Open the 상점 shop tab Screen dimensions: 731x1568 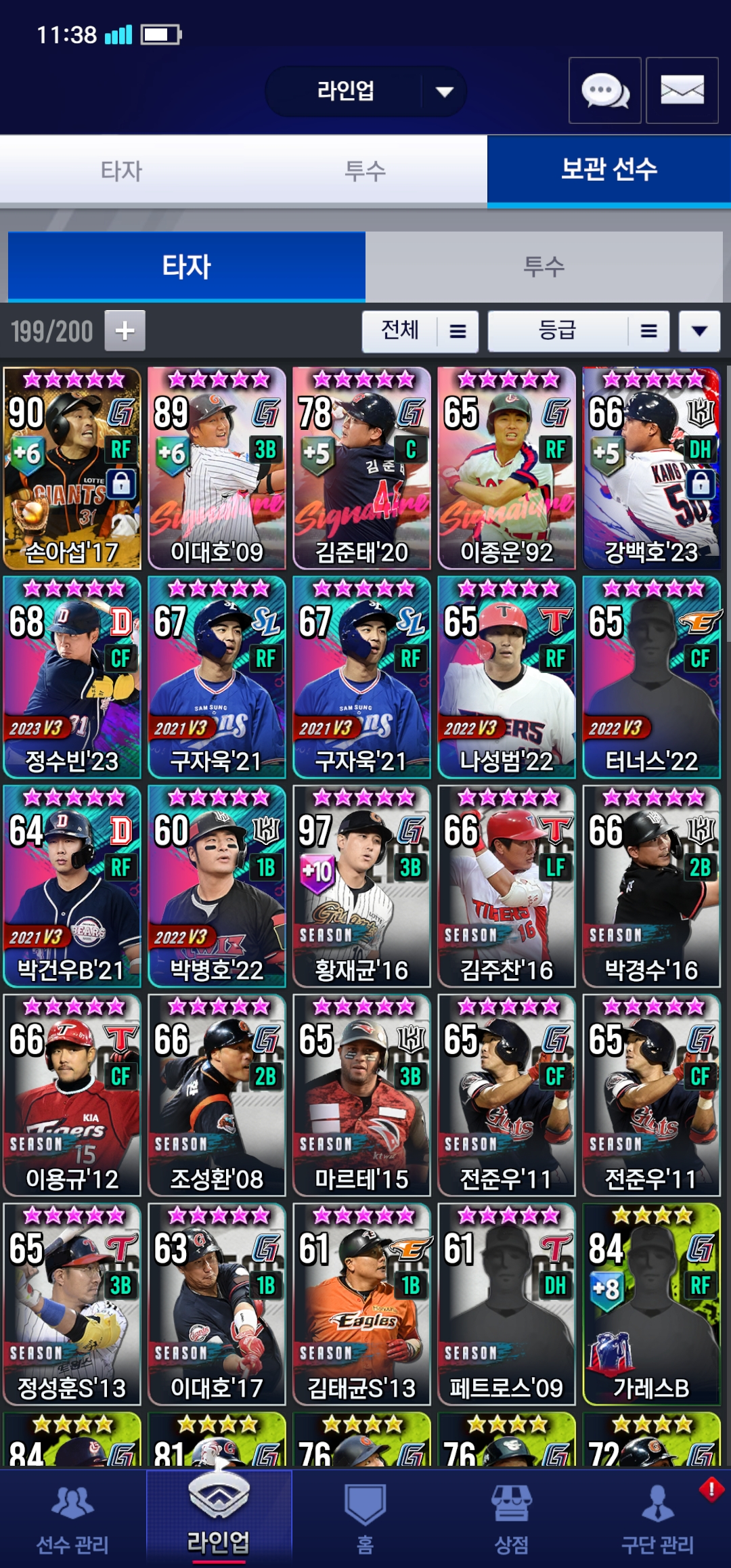[512, 1519]
